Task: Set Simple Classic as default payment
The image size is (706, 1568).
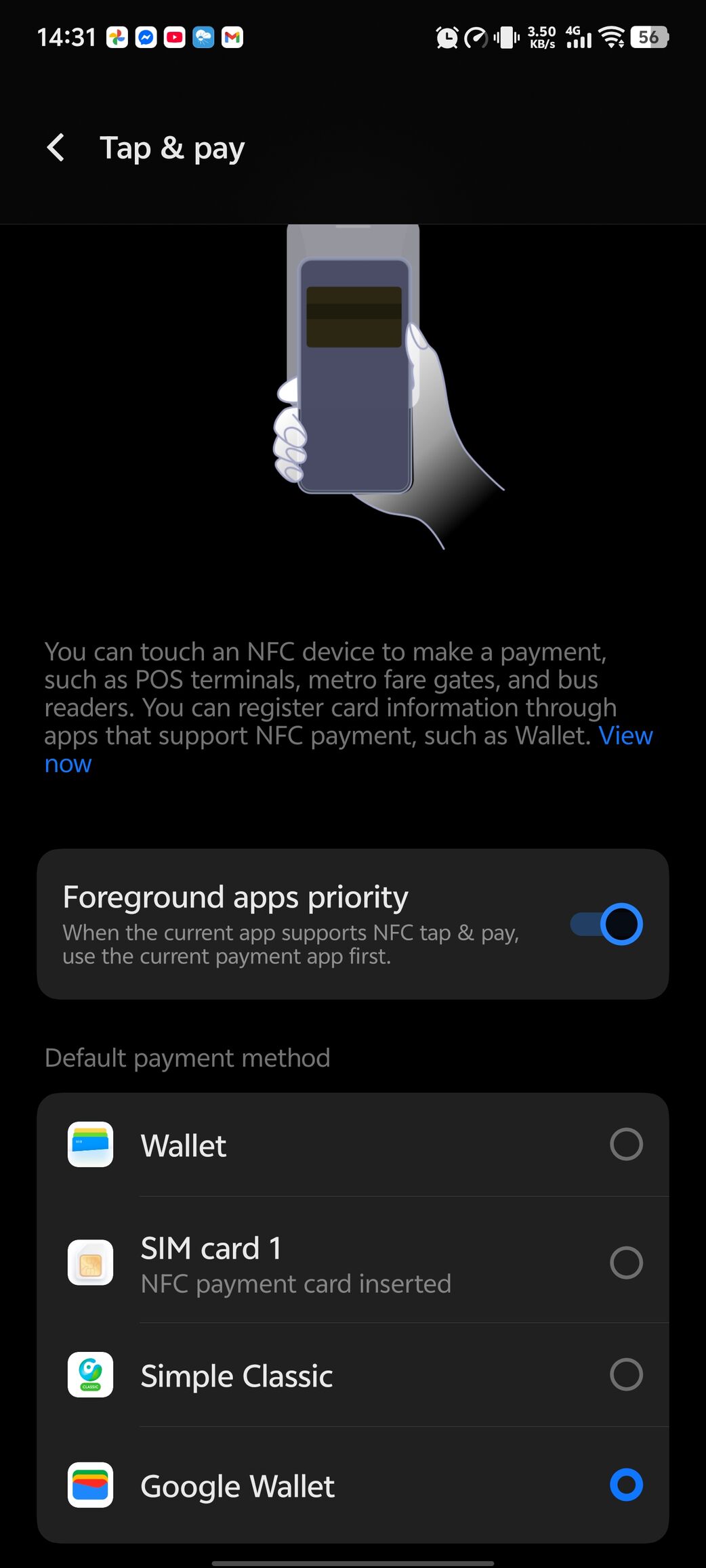Action: point(625,1375)
